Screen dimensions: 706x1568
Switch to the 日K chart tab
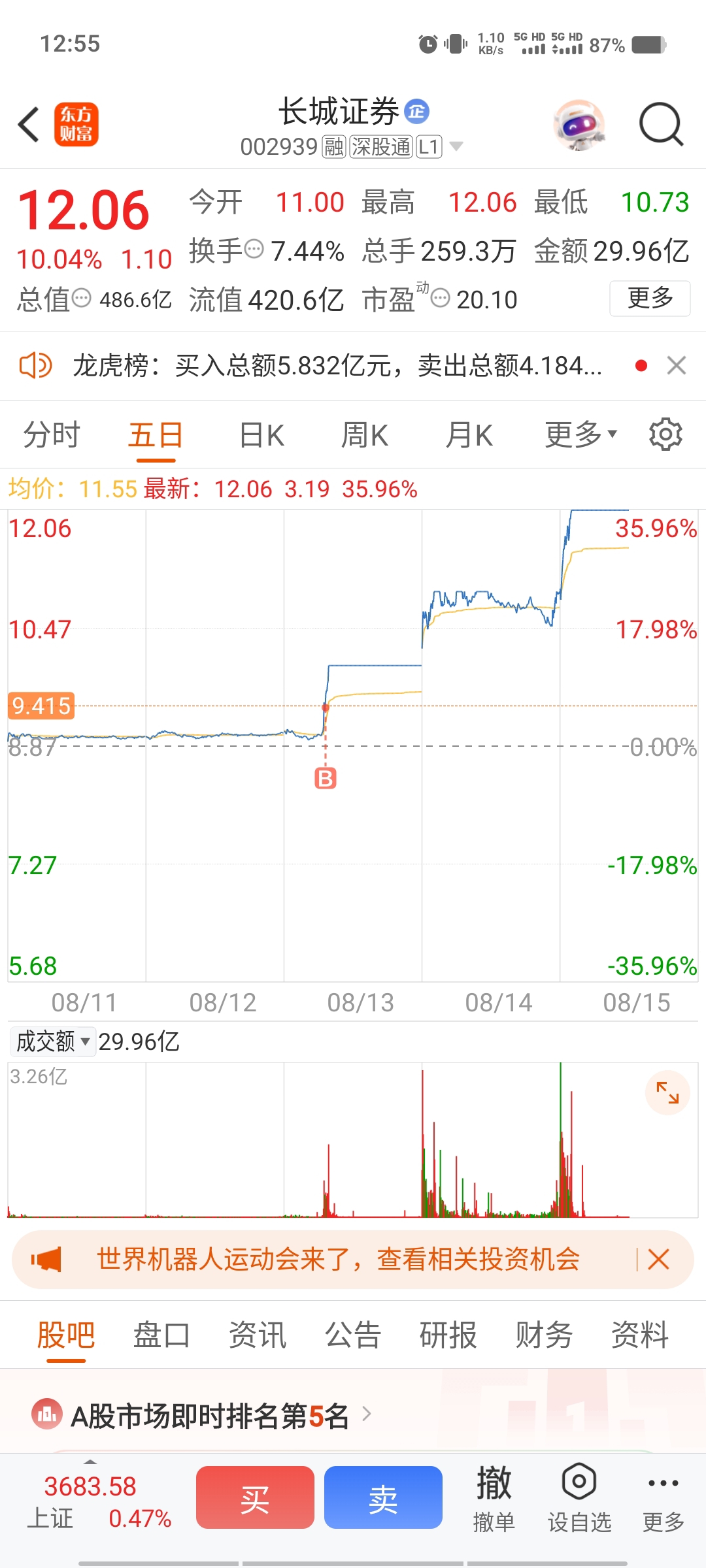[x=261, y=435]
